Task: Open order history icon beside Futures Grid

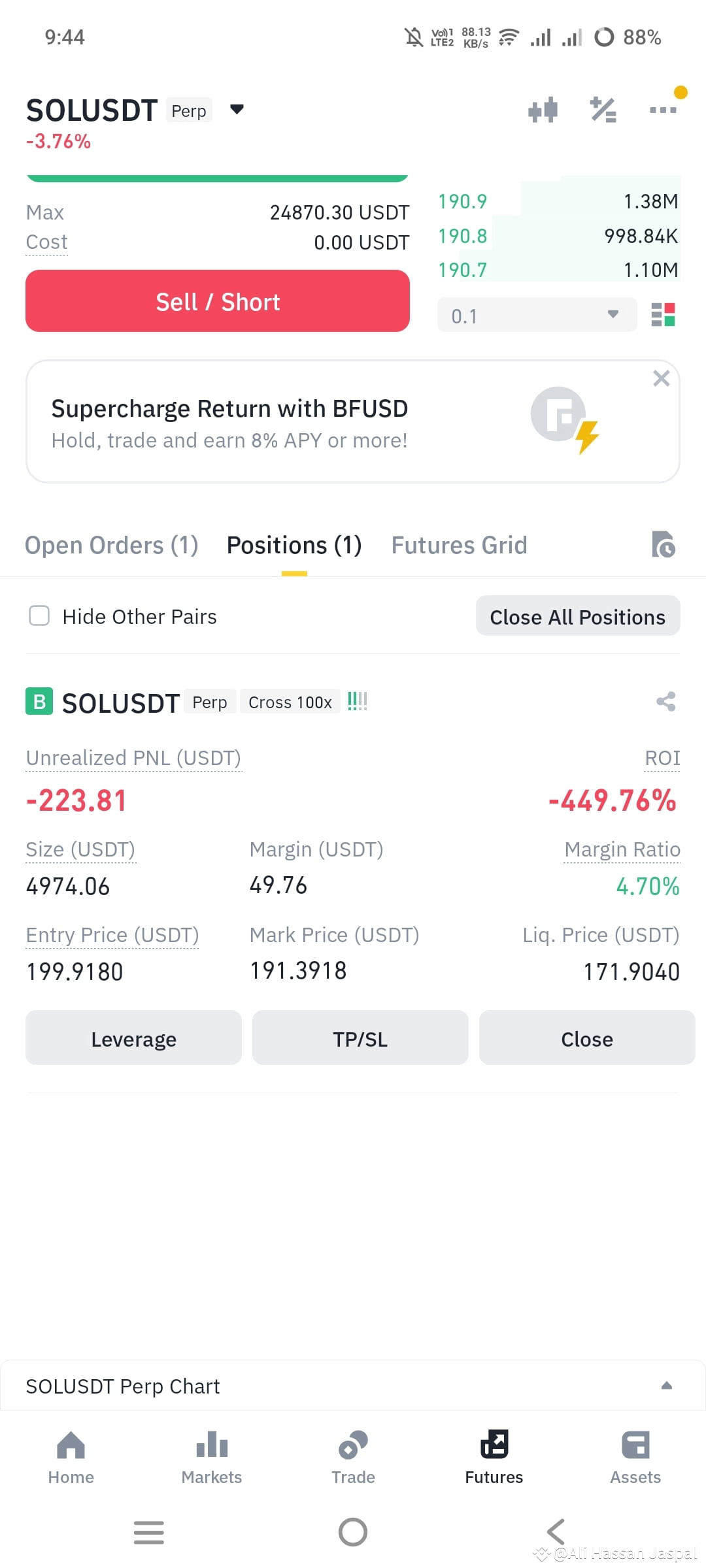Action: click(664, 546)
